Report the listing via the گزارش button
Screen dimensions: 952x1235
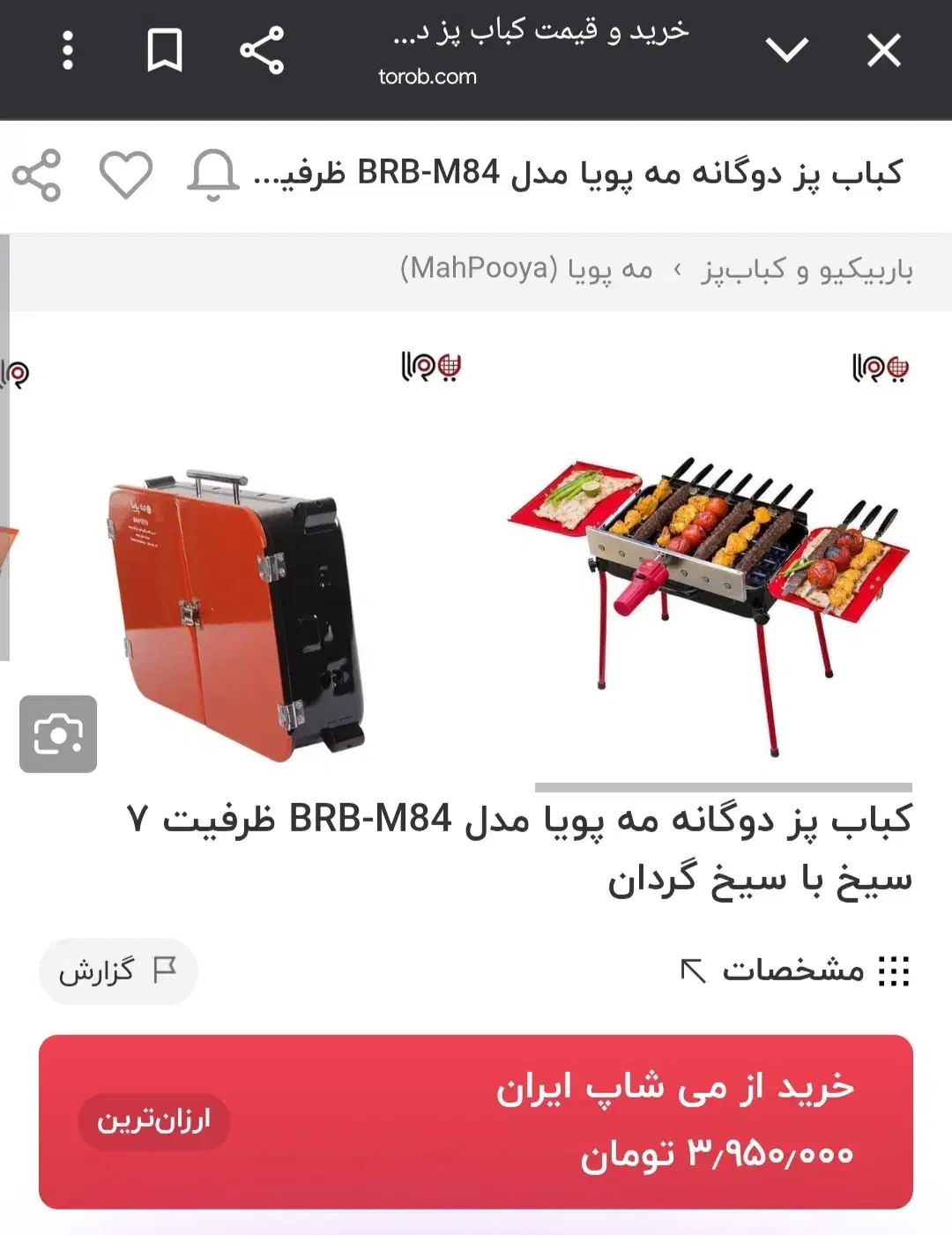119,971
